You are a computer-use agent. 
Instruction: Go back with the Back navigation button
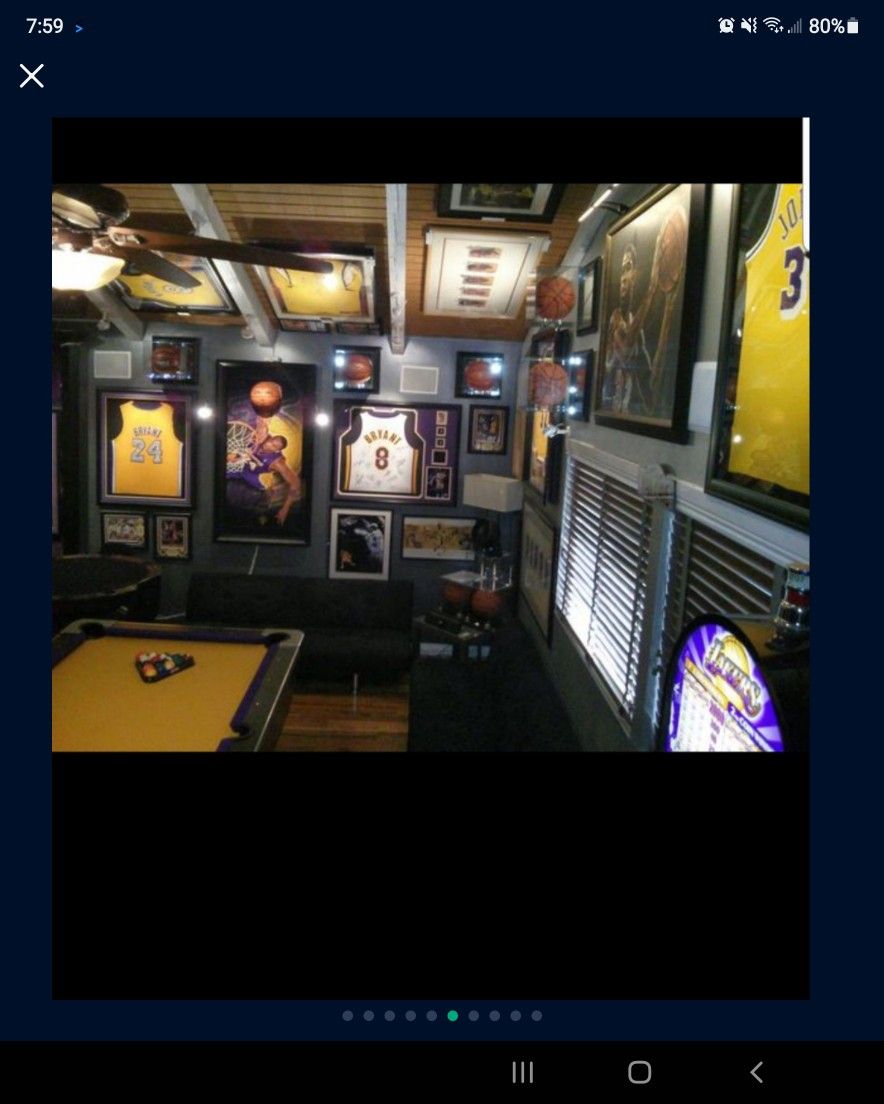pyautogui.click(x=756, y=1071)
